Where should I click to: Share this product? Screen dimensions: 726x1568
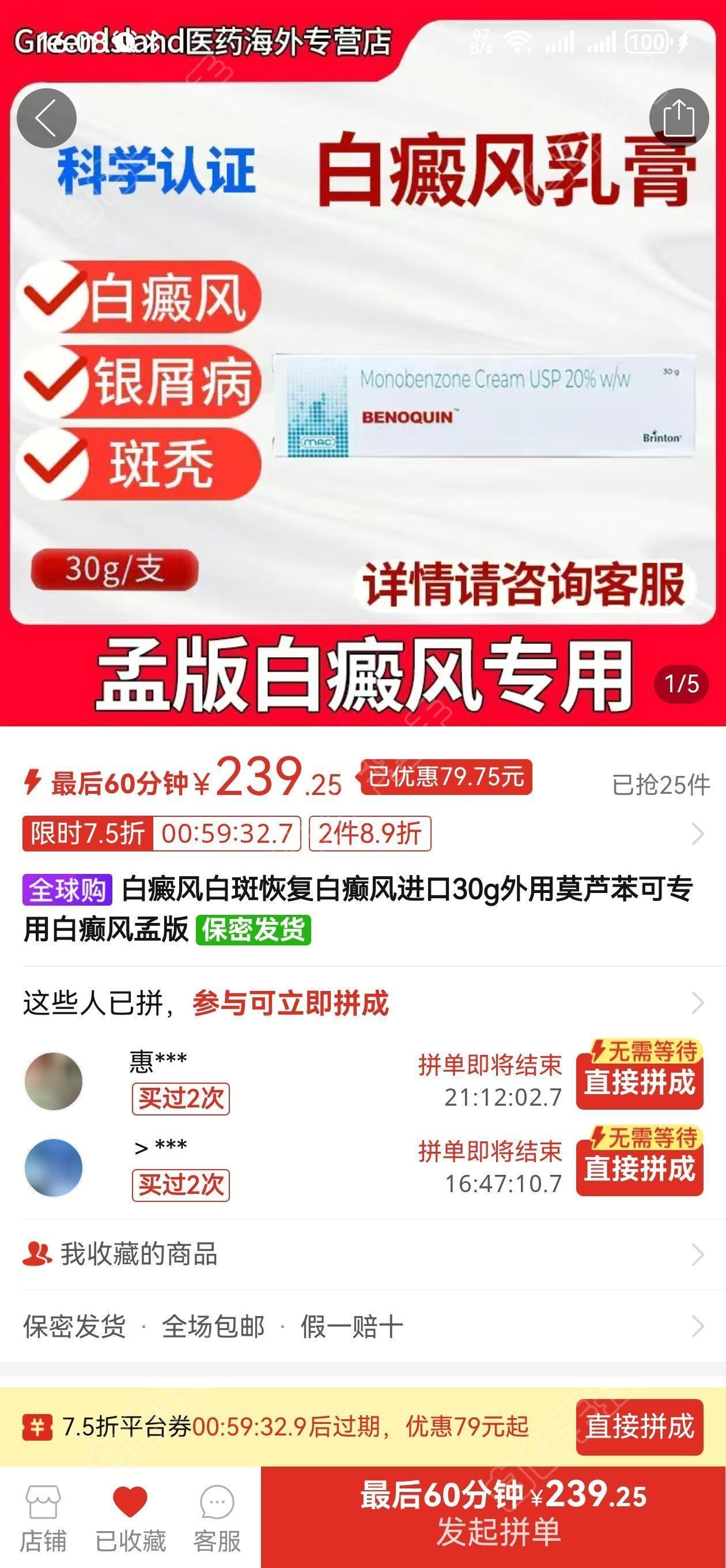click(679, 118)
